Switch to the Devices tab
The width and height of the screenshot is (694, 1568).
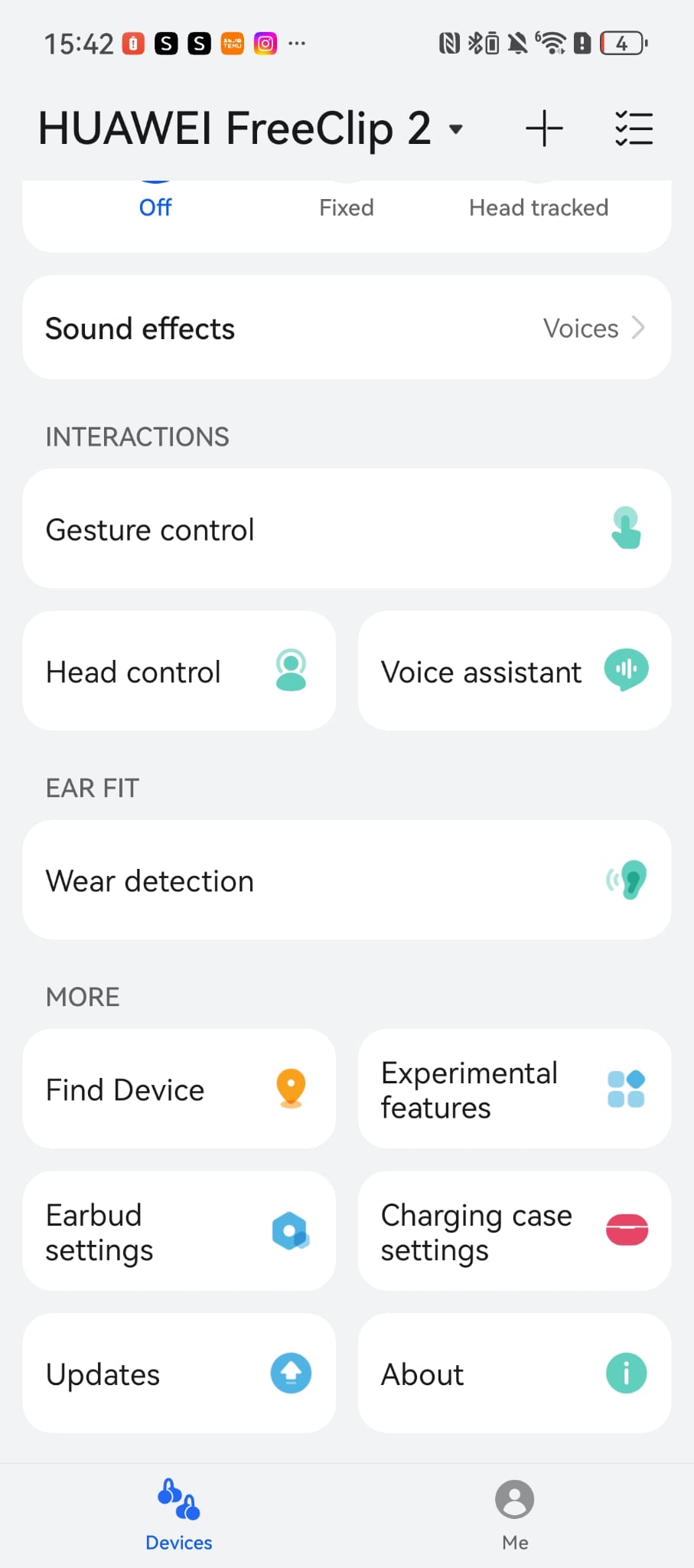179,1514
